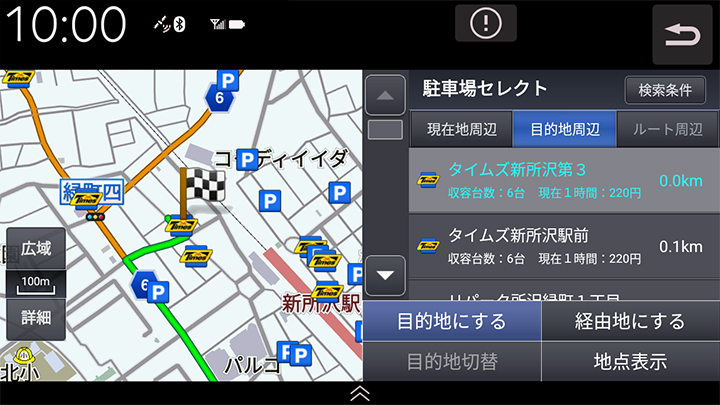Set as waypoint with 経由地にする
This screenshot has height=405, width=720.
point(630,321)
